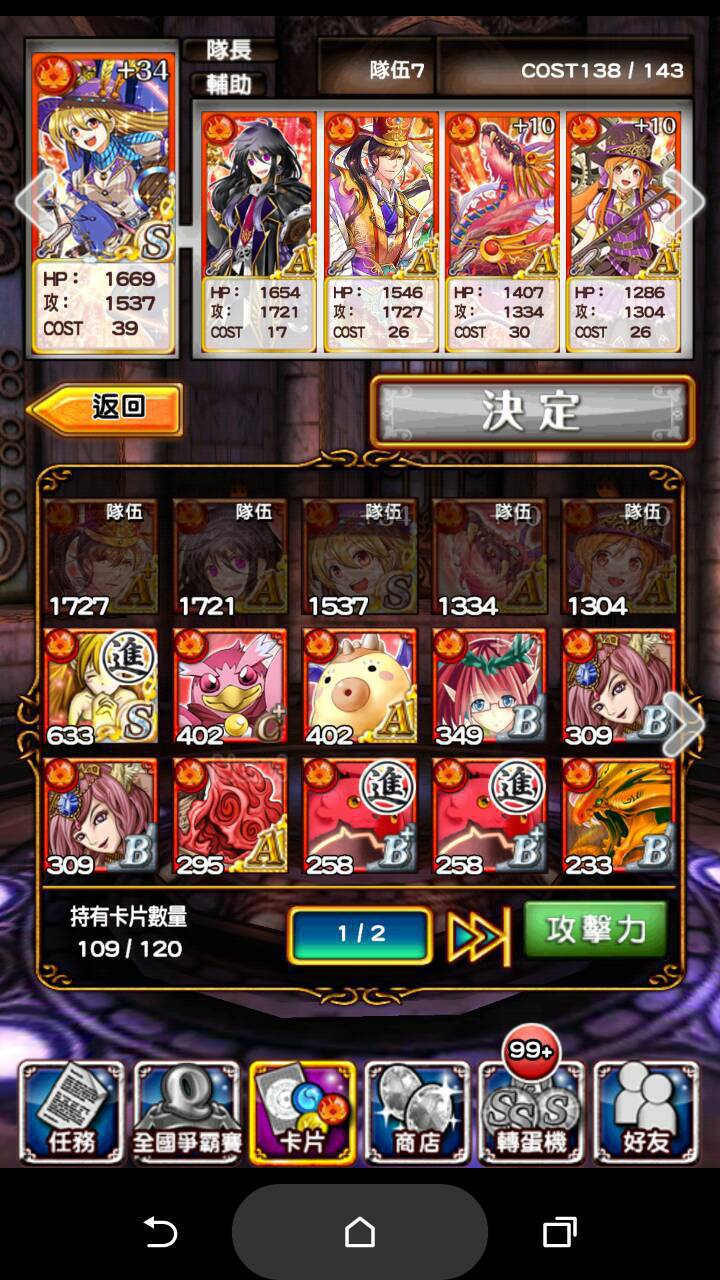720x1280 pixels.
Task: Change sort order via 攻擊力 button
Action: coord(595,931)
